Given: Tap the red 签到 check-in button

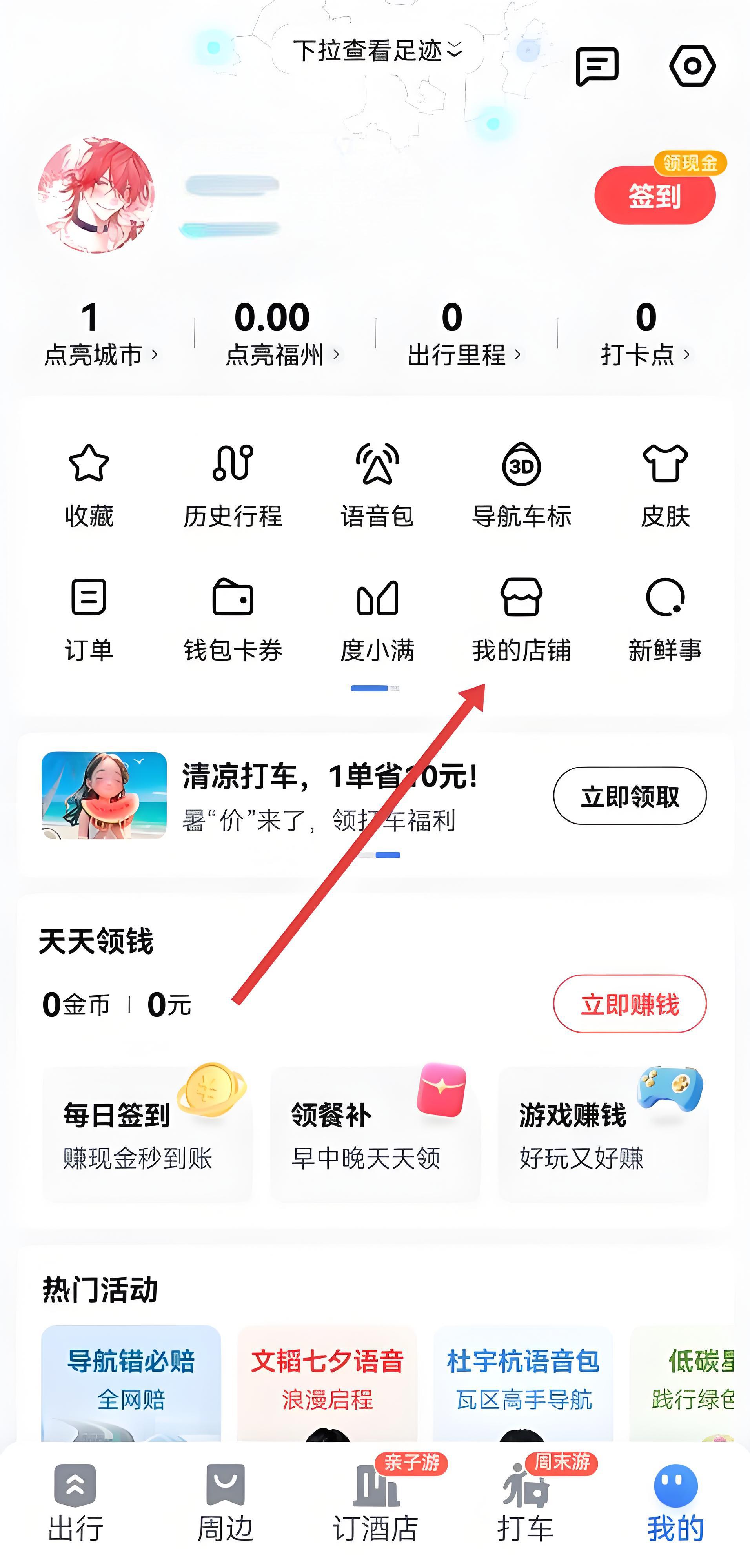Looking at the screenshot, I should point(654,196).
